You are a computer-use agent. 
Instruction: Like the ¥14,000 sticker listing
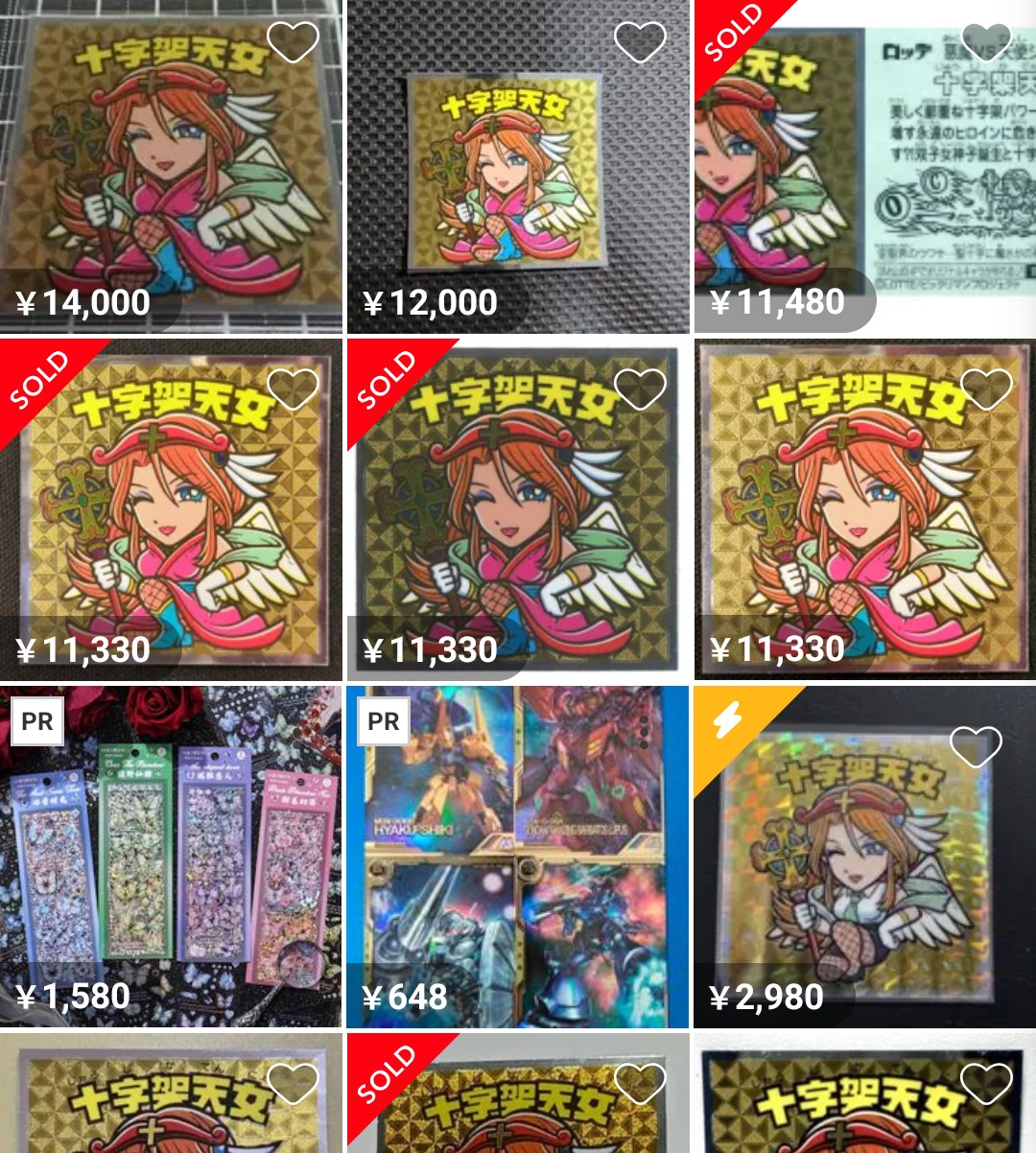point(293,42)
